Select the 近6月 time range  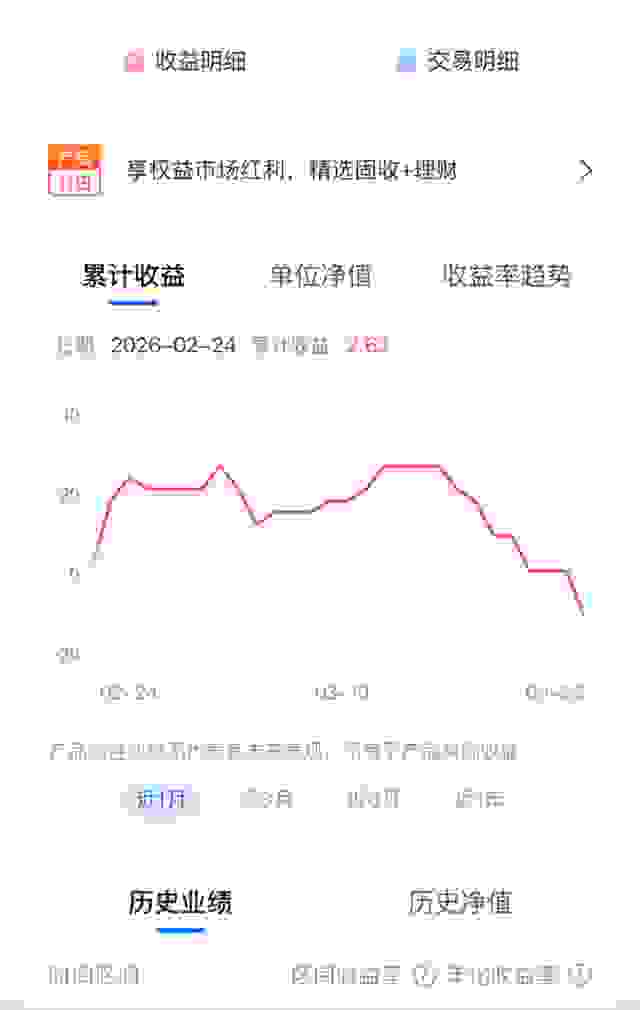point(373,798)
